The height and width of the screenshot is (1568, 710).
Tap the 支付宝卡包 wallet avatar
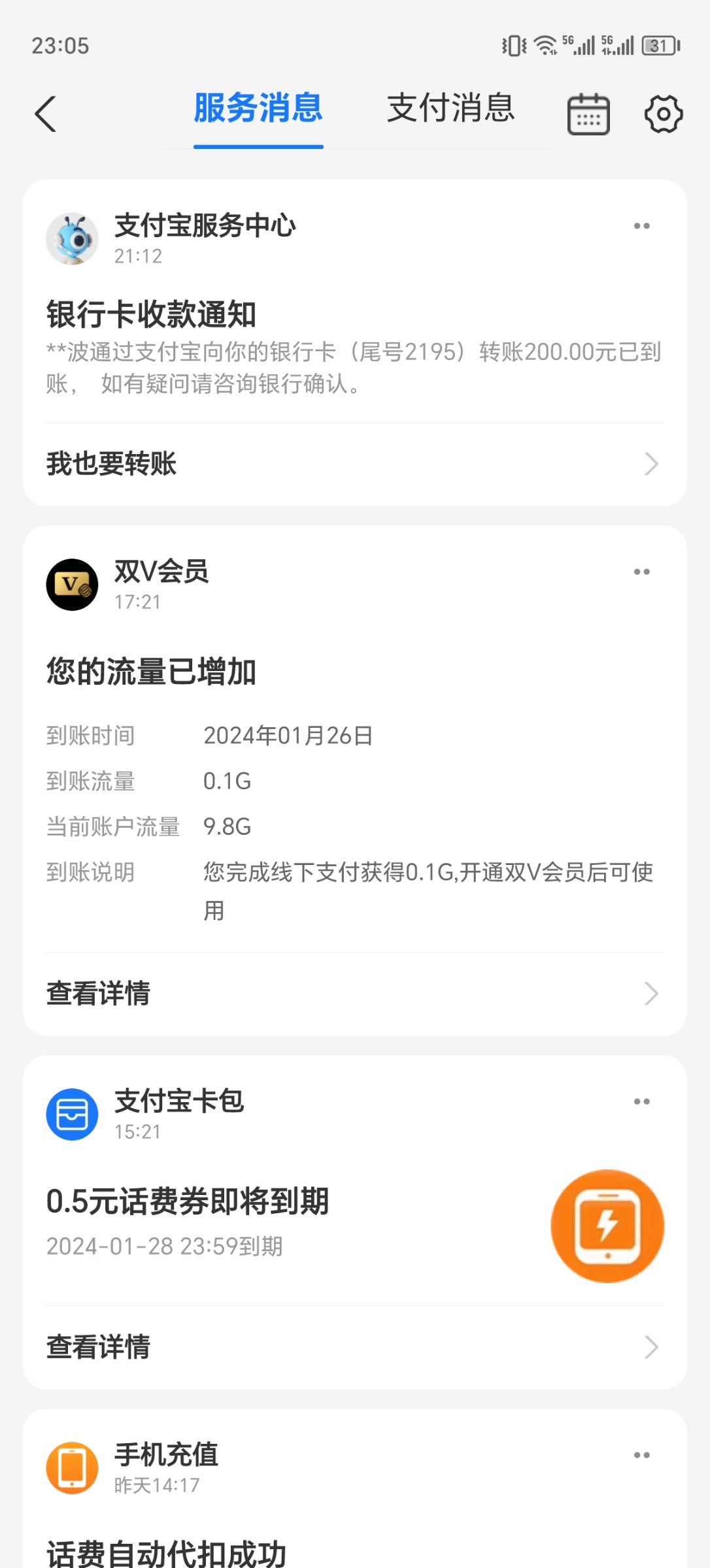[73, 1114]
